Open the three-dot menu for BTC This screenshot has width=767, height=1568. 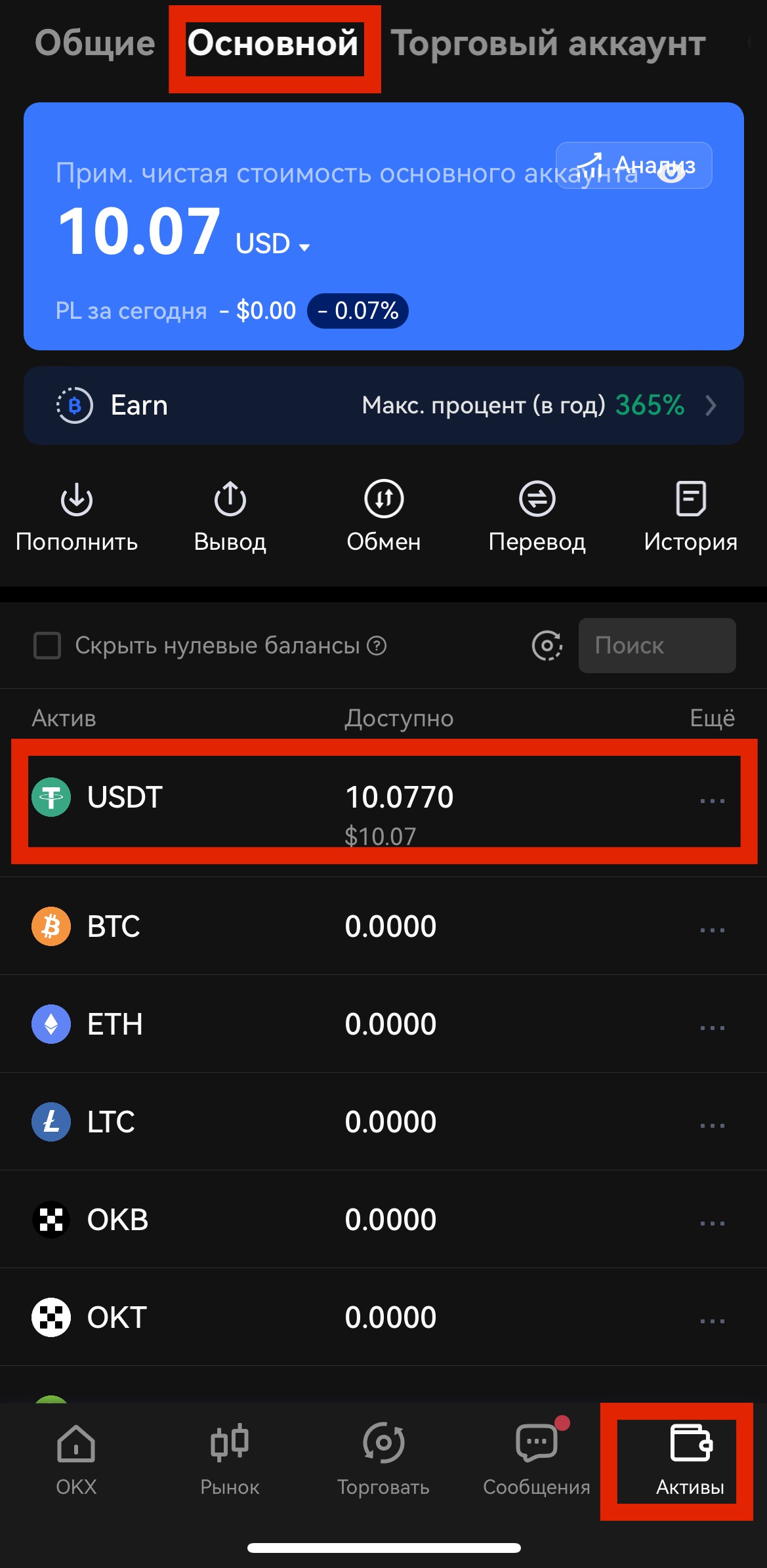(712, 930)
